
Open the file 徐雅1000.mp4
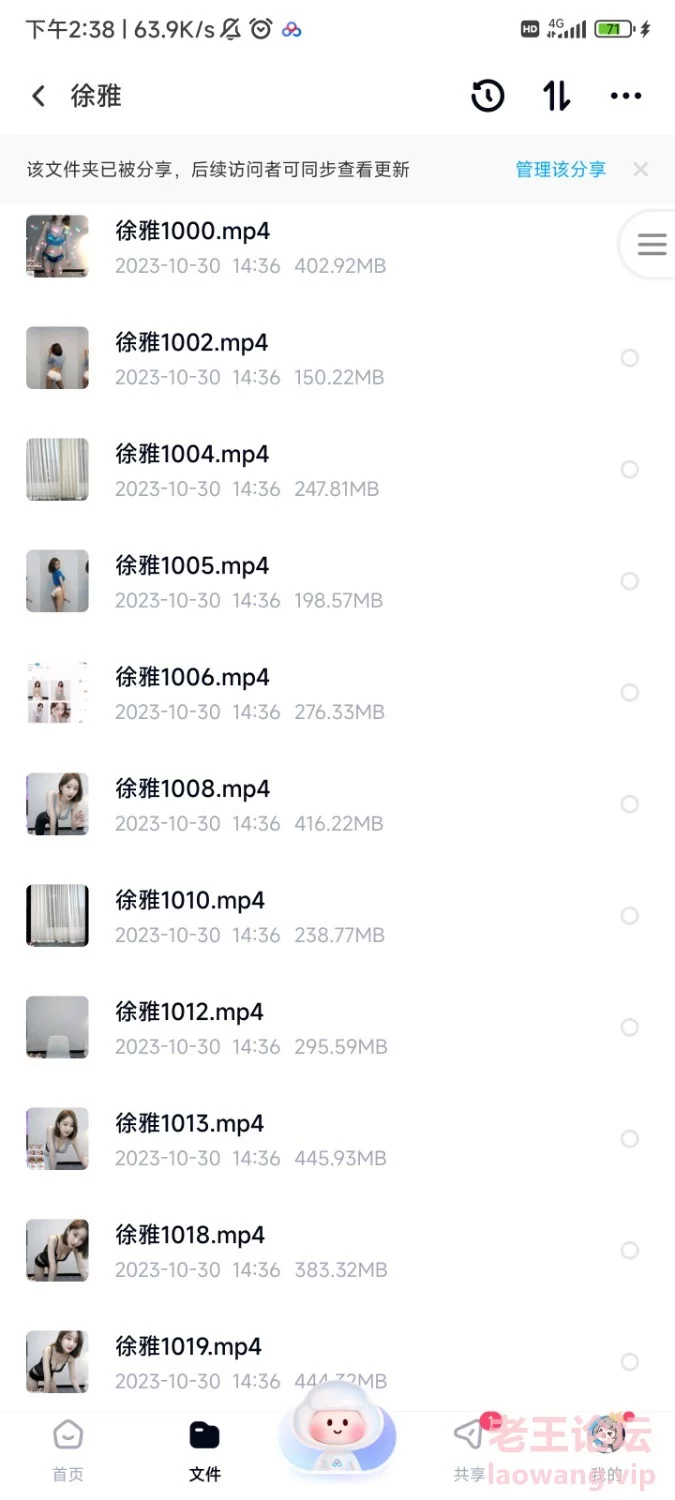tap(193, 232)
